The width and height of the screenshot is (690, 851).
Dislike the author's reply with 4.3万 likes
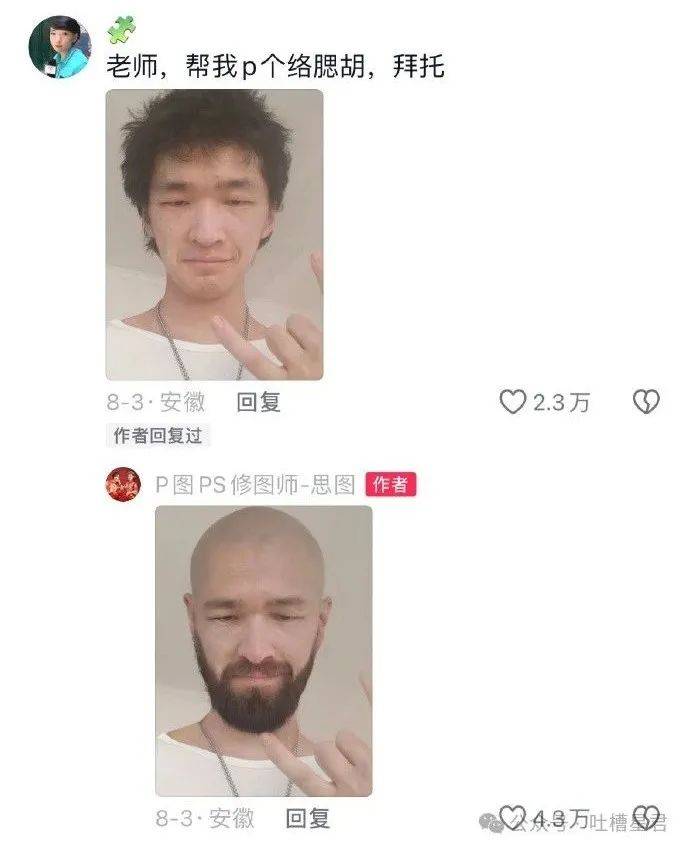tap(647, 816)
